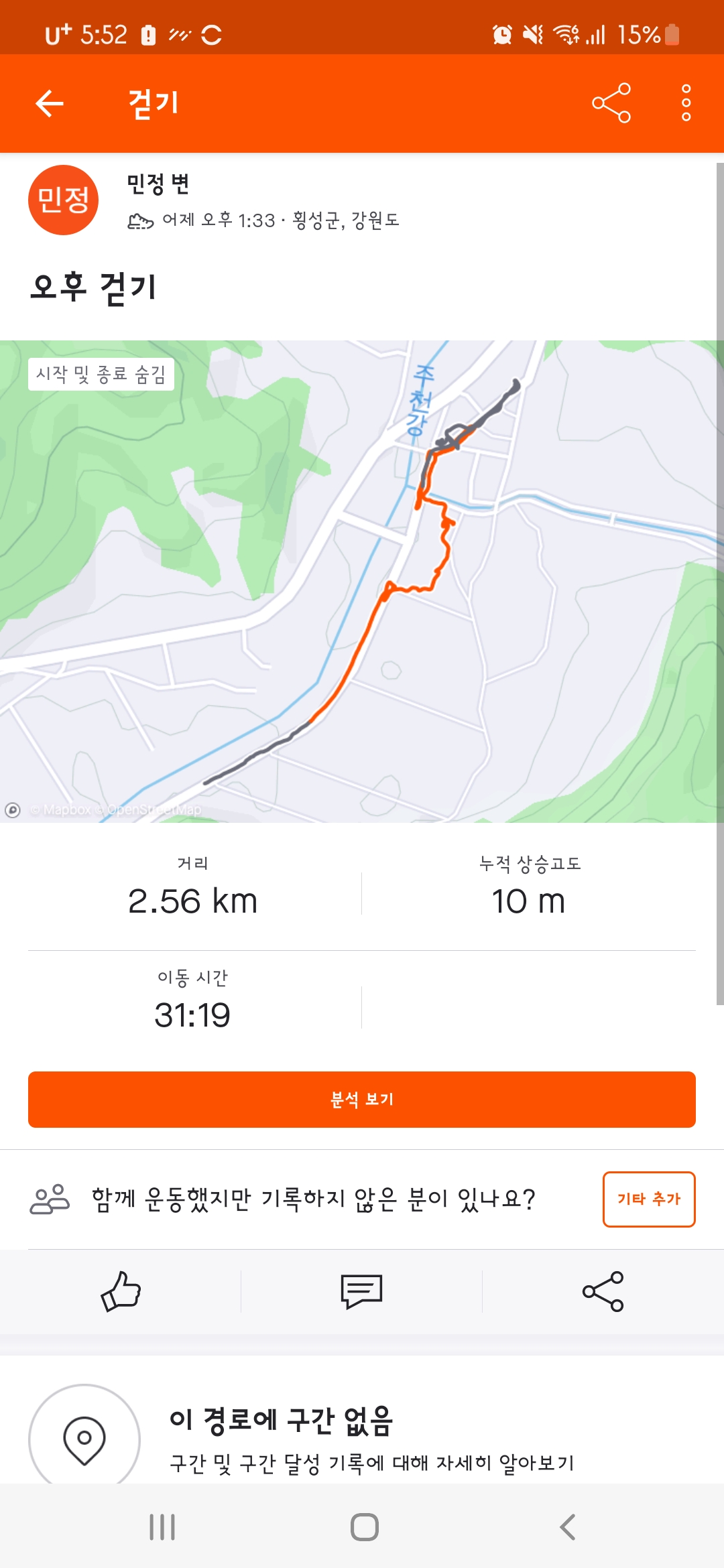
Task: Open 민정 변's profile avatar
Action: click(x=63, y=200)
